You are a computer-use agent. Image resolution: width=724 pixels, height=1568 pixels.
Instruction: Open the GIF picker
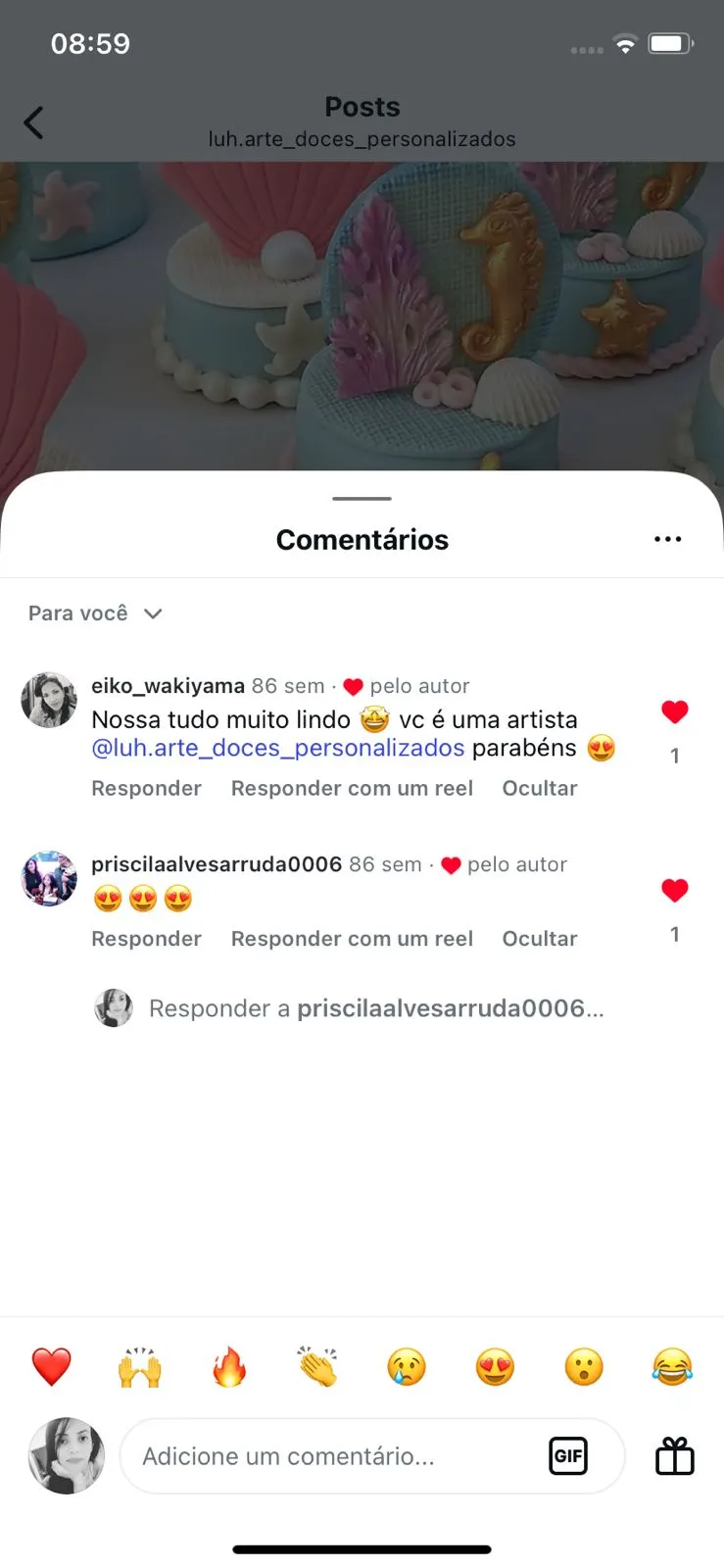pyautogui.click(x=568, y=1456)
